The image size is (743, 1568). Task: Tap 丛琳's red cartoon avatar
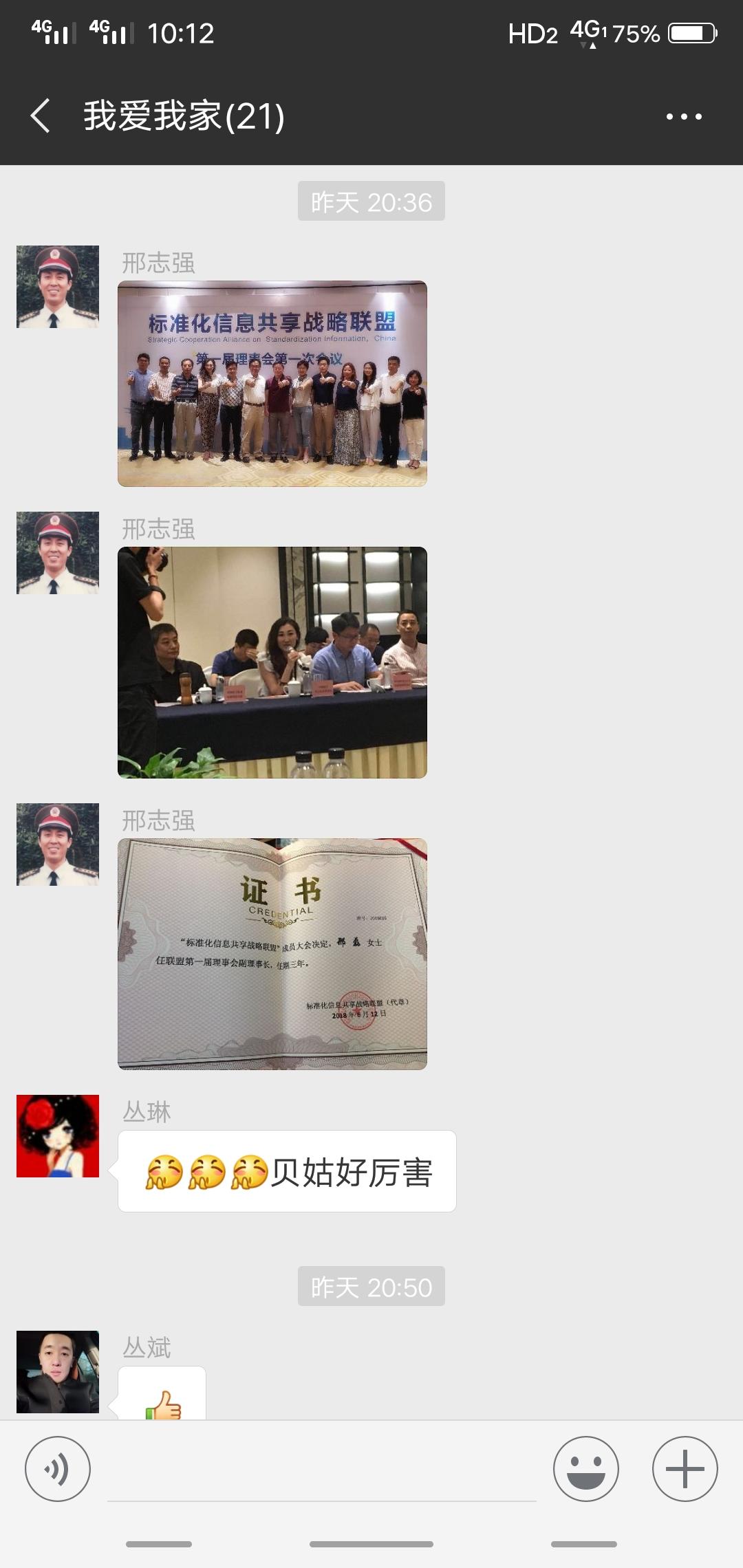point(58,1136)
